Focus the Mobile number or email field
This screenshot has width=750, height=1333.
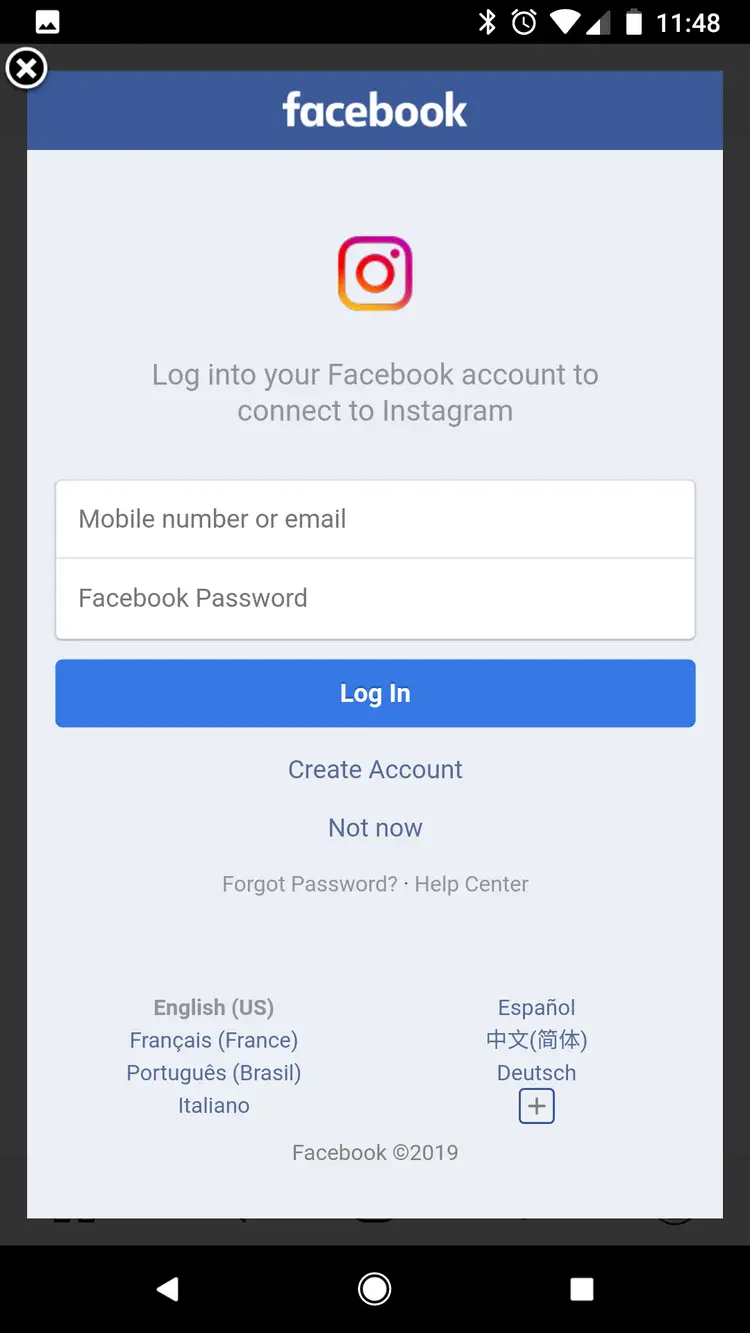(x=375, y=519)
